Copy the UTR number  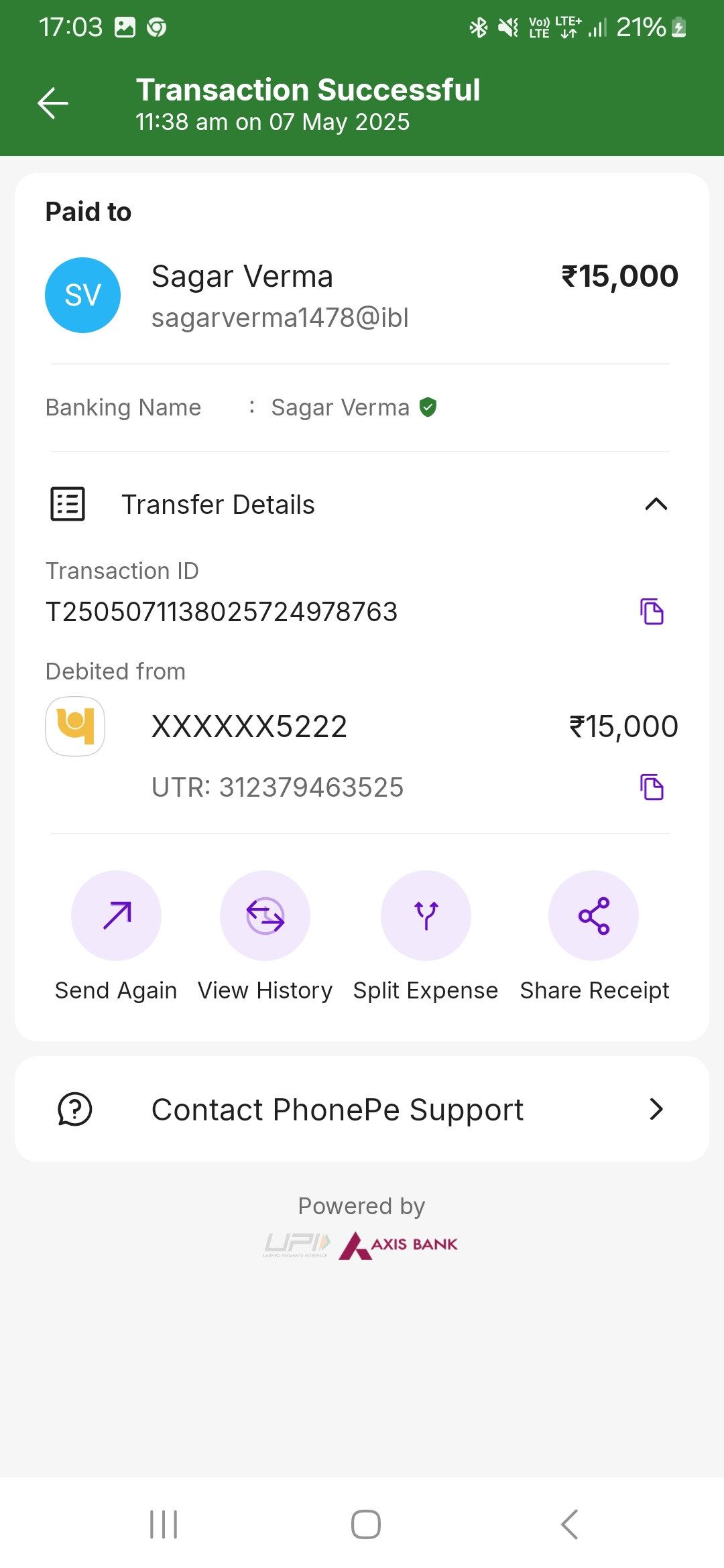(652, 787)
